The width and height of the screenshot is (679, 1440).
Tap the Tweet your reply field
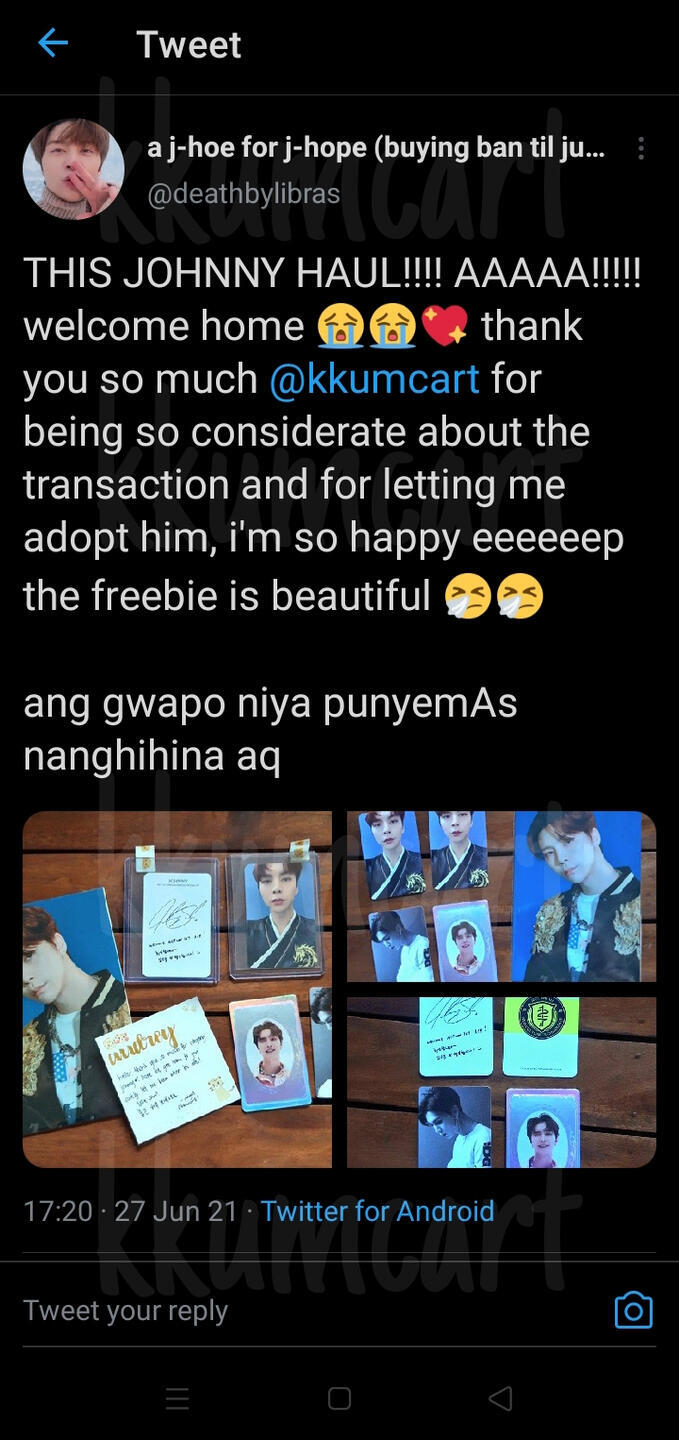tap(310, 1310)
